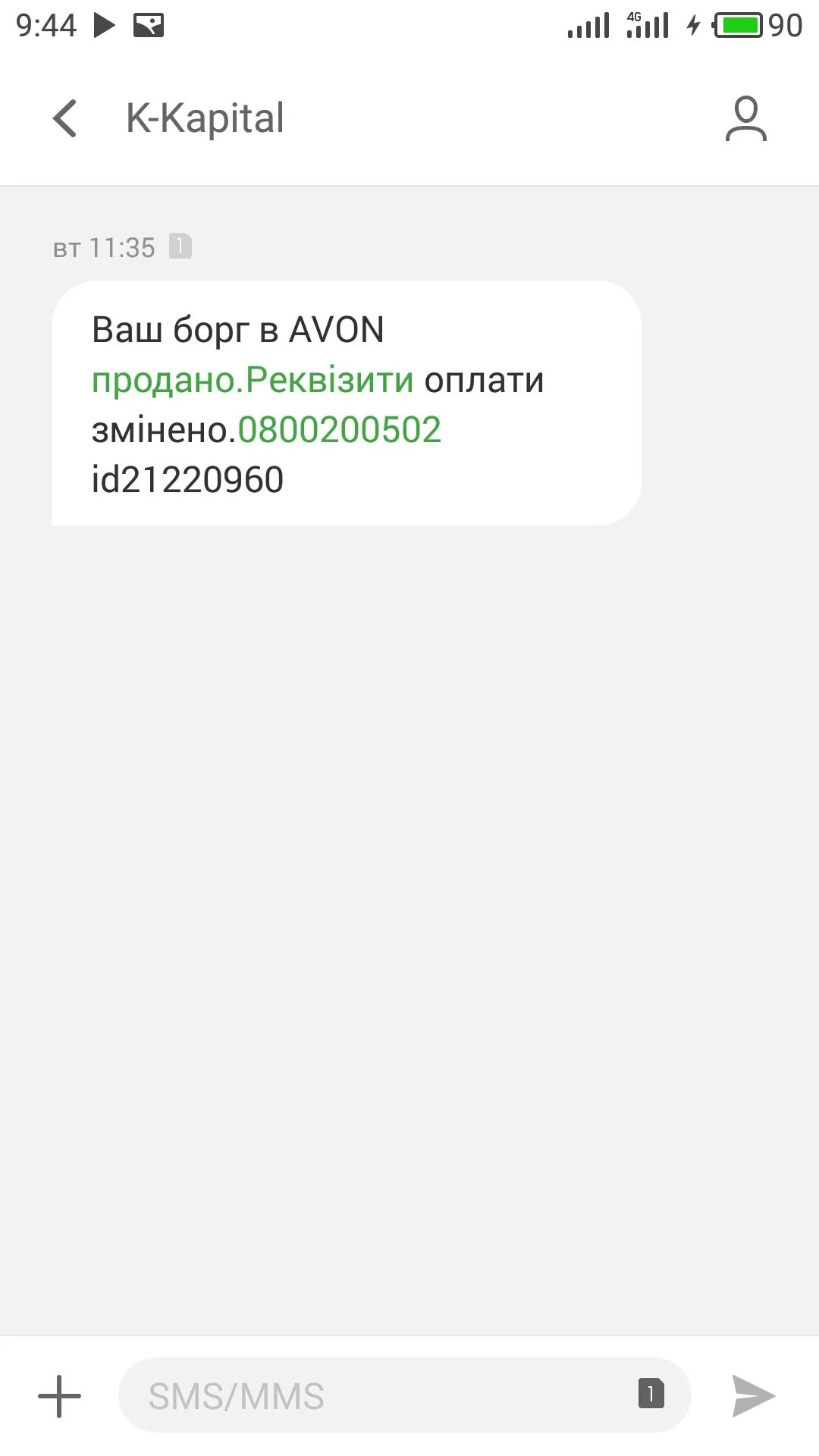The image size is (819, 1456).
Task: Switch SIM card in message field
Action: click(x=651, y=1394)
